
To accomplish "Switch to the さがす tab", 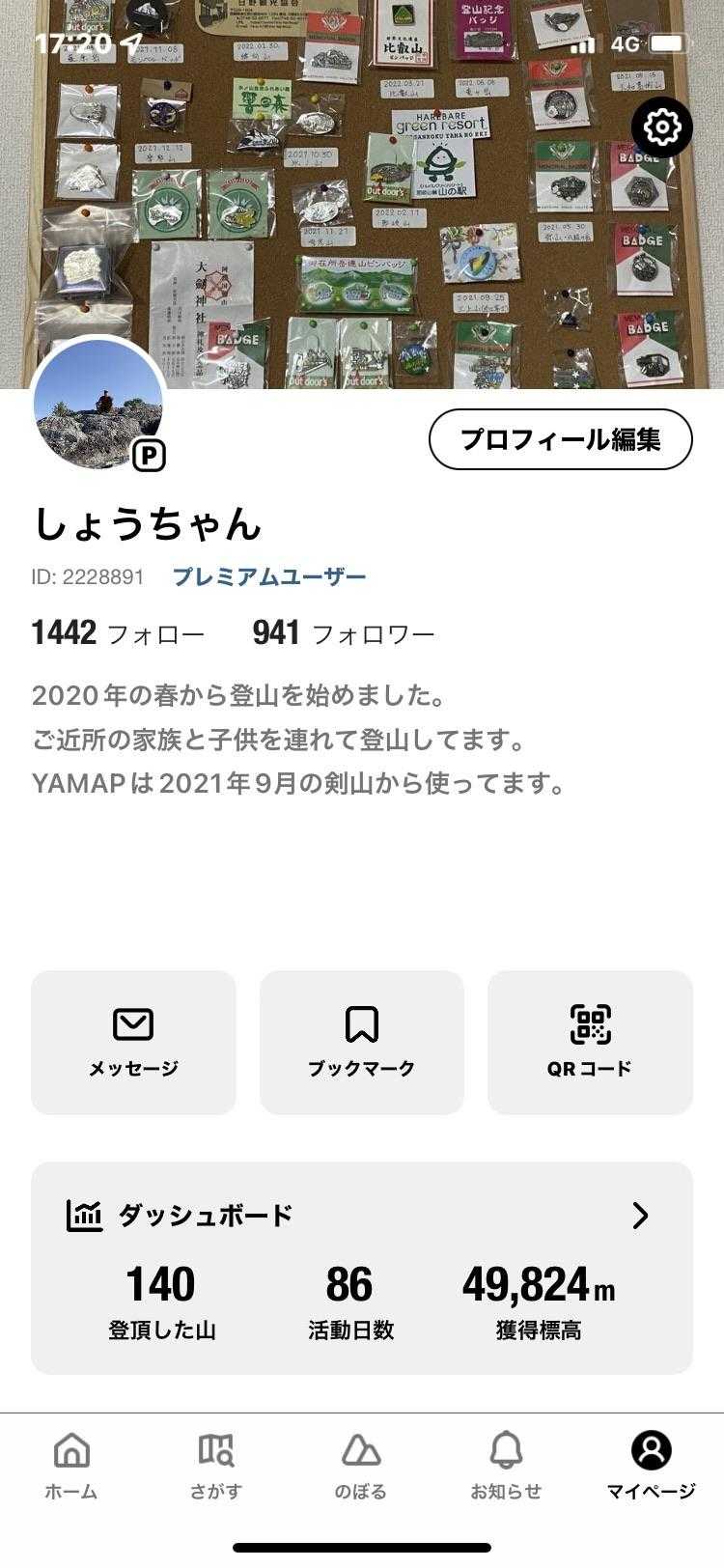I will 215,1466.
